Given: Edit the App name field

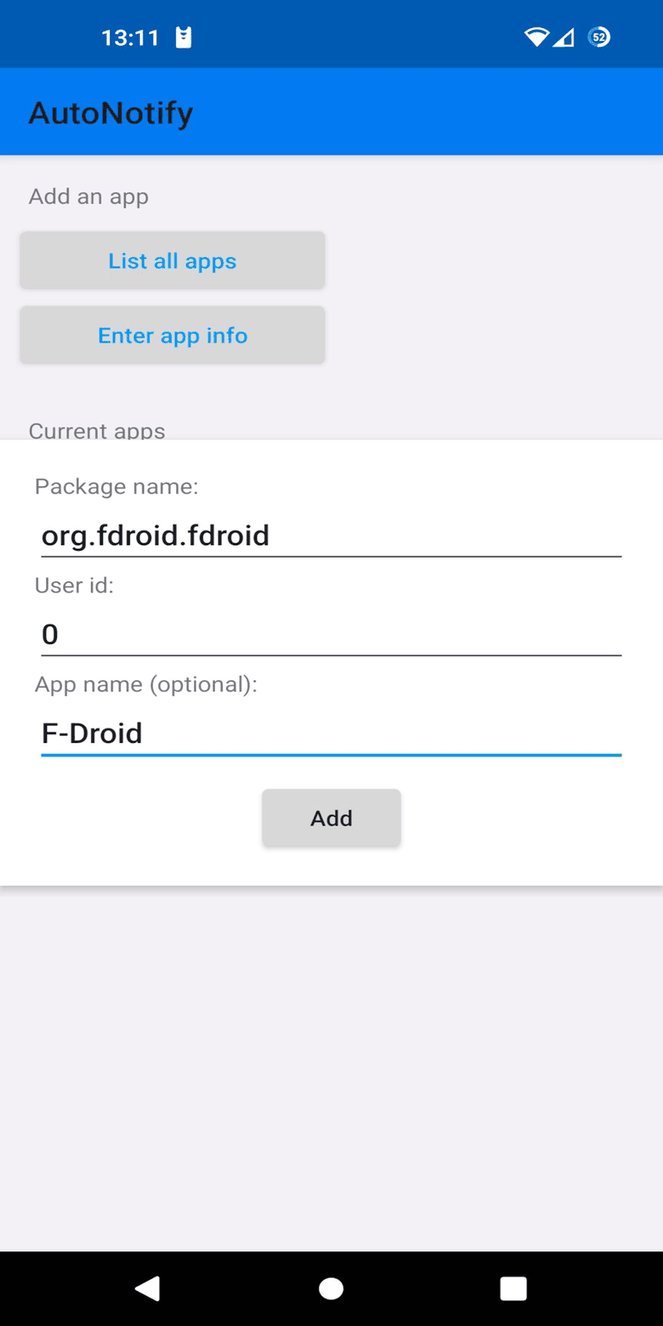Looking at the screenshot, I should (x=330, y=733).
